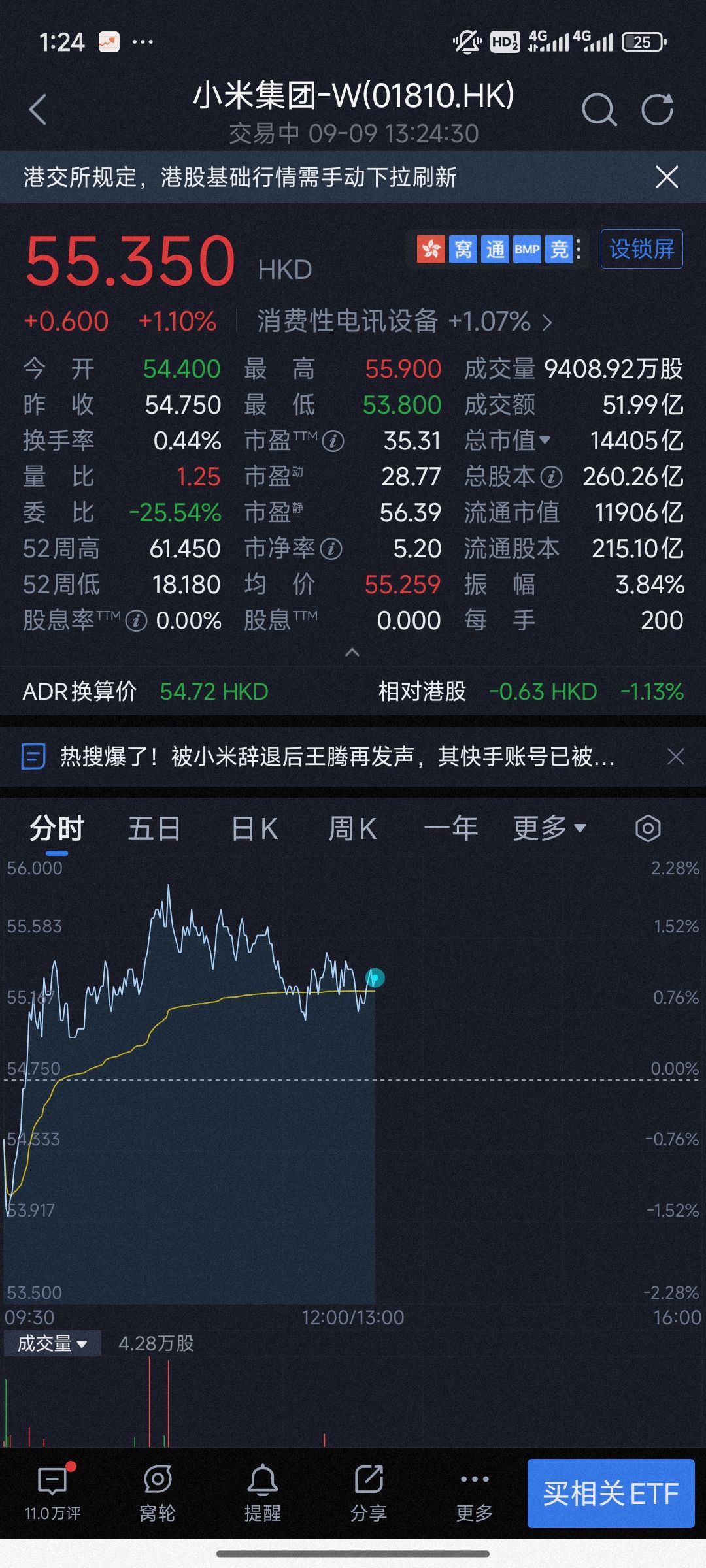Tap the info icon next to 总股本

[x=552, y=476]
